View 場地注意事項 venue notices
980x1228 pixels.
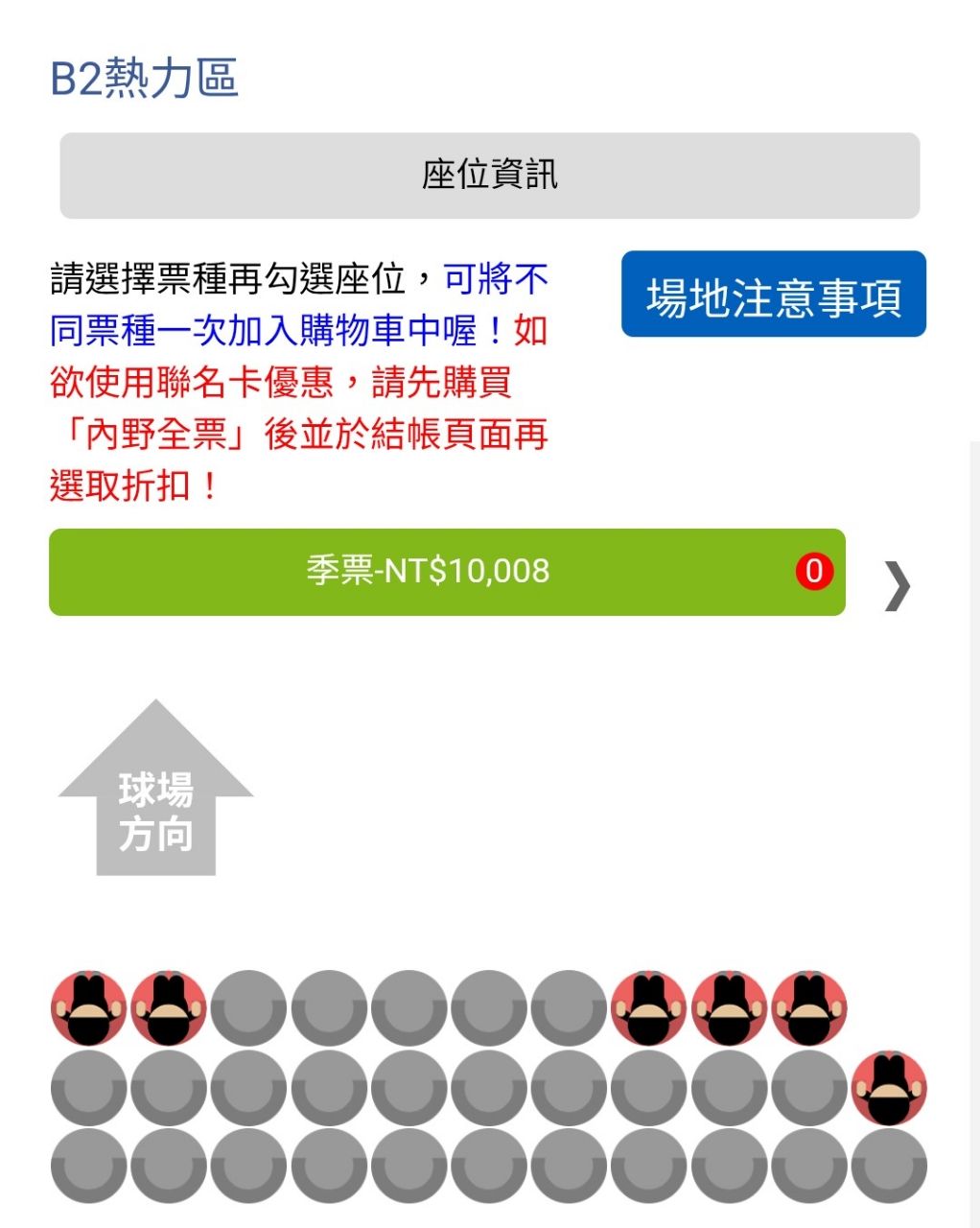pyautogui.click(x=773, y=295)
